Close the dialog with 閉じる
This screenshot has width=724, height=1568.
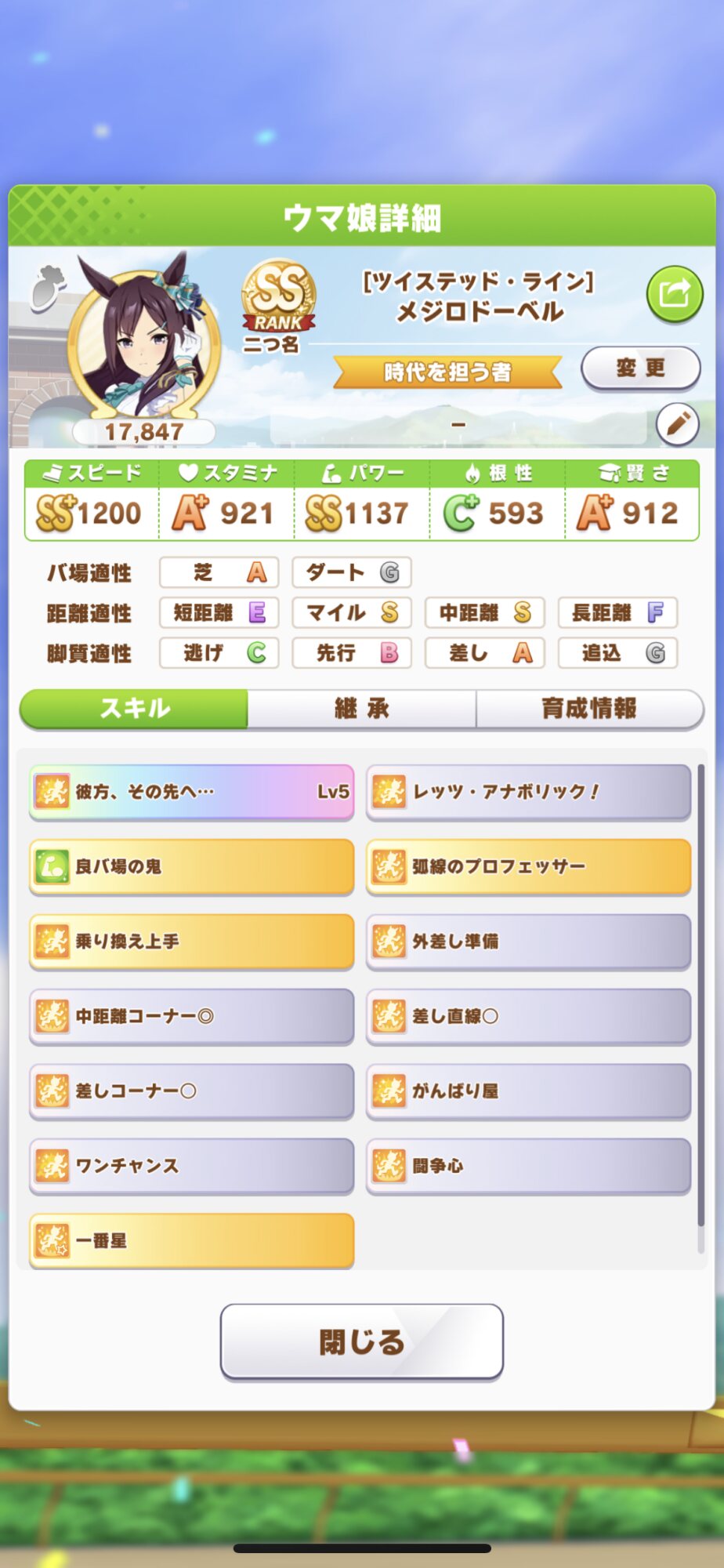(361, 1341)
